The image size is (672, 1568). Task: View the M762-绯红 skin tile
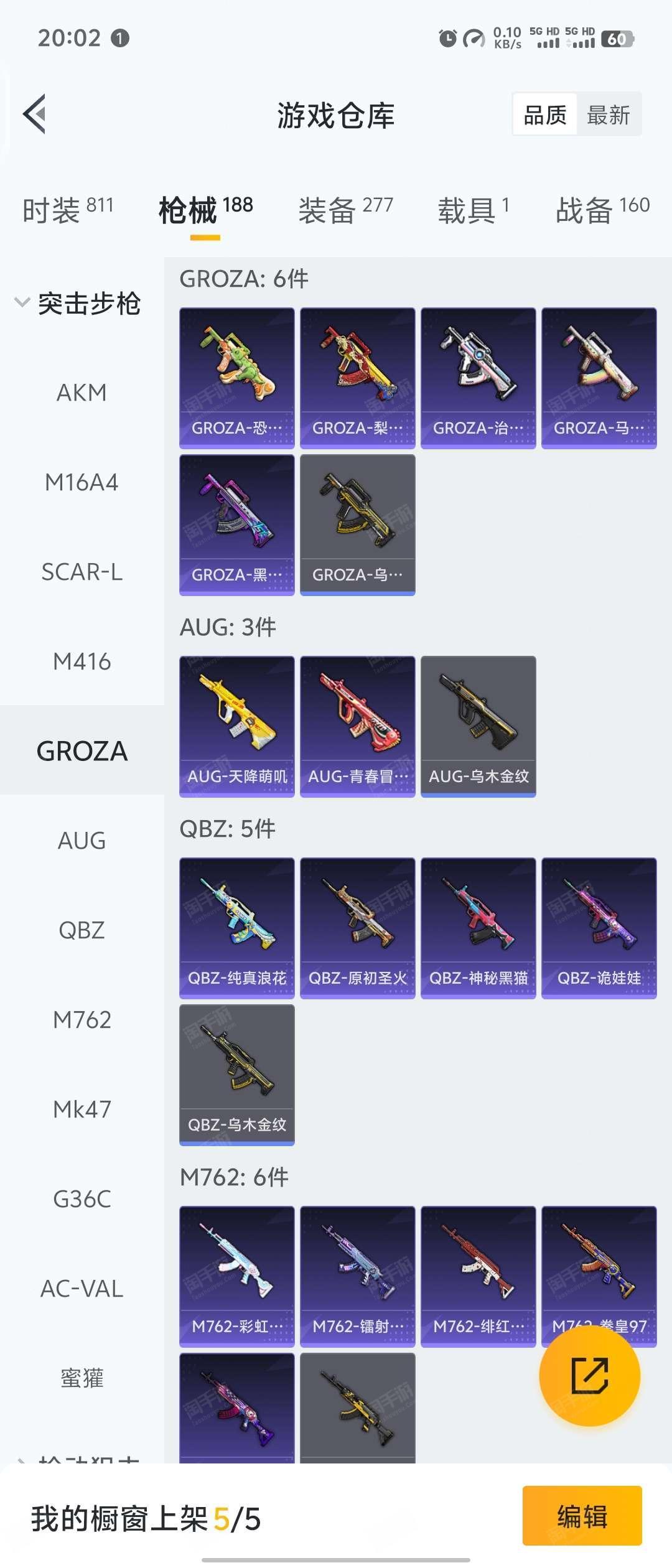click(x=478, y=1276)
